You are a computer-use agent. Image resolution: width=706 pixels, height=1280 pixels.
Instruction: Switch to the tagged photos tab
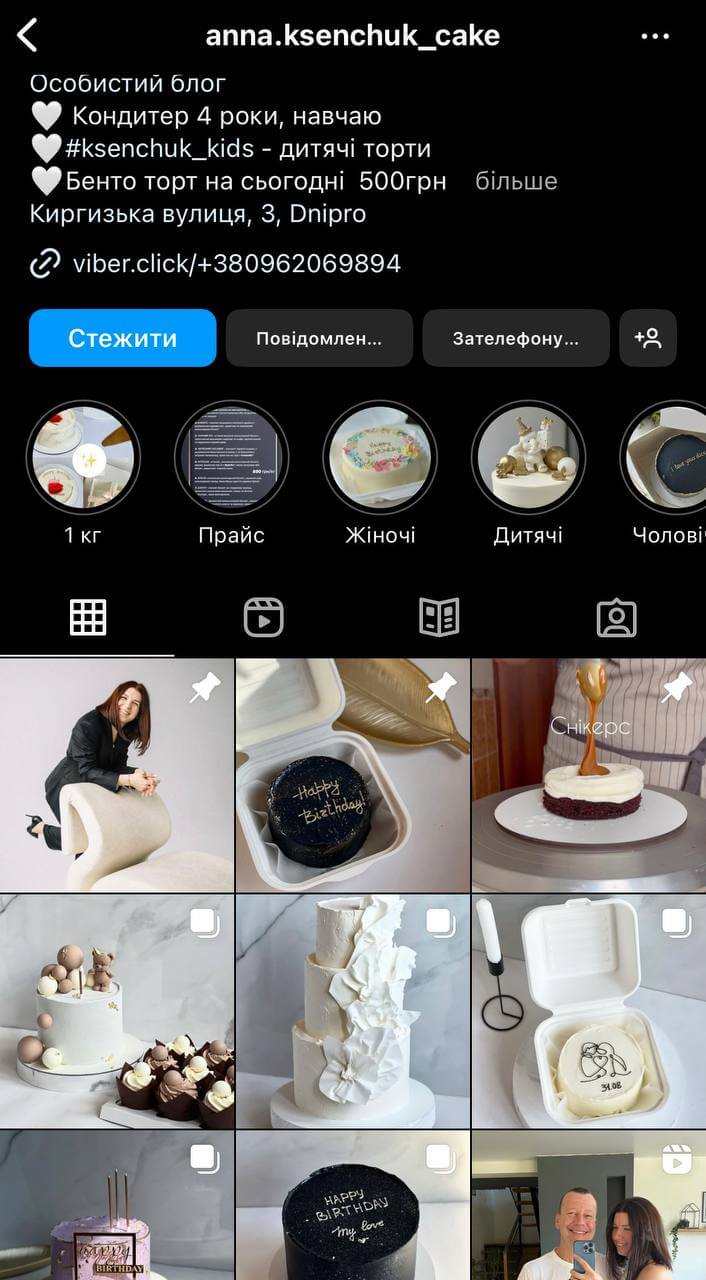pyautogui.click(x=616, y=618)
